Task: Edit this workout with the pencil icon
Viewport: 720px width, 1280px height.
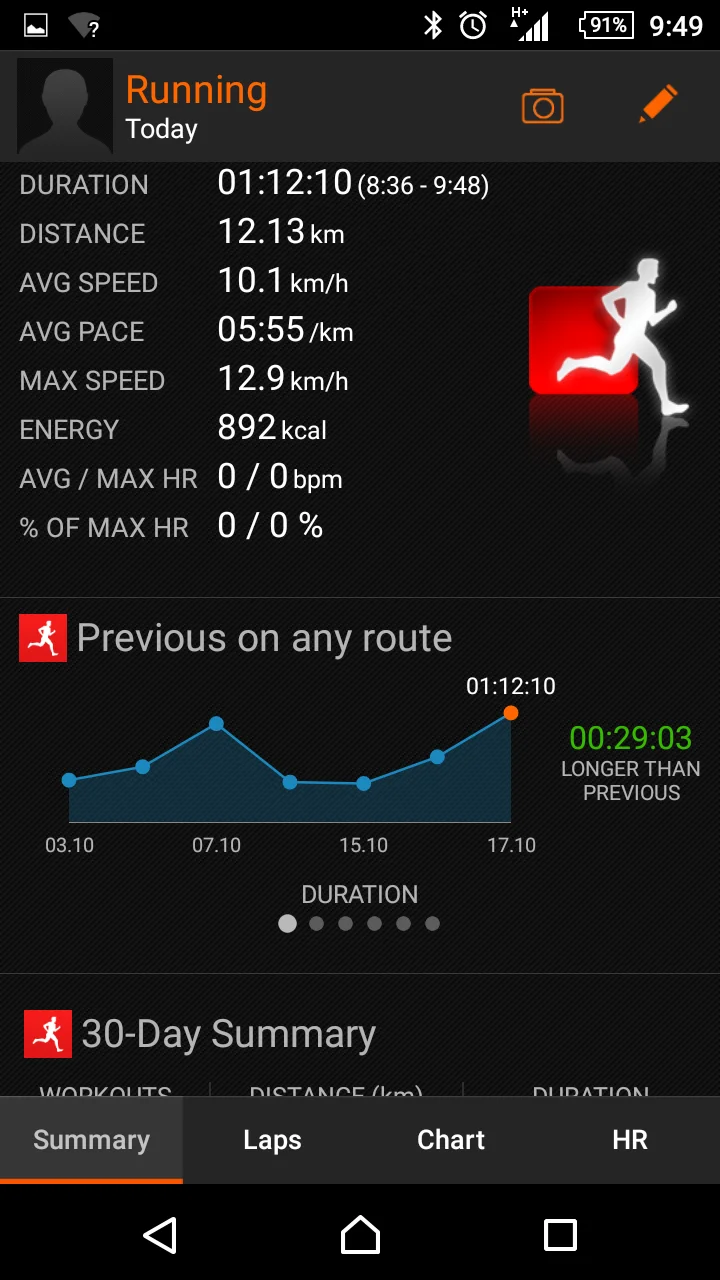Action: tap(658, 104)
